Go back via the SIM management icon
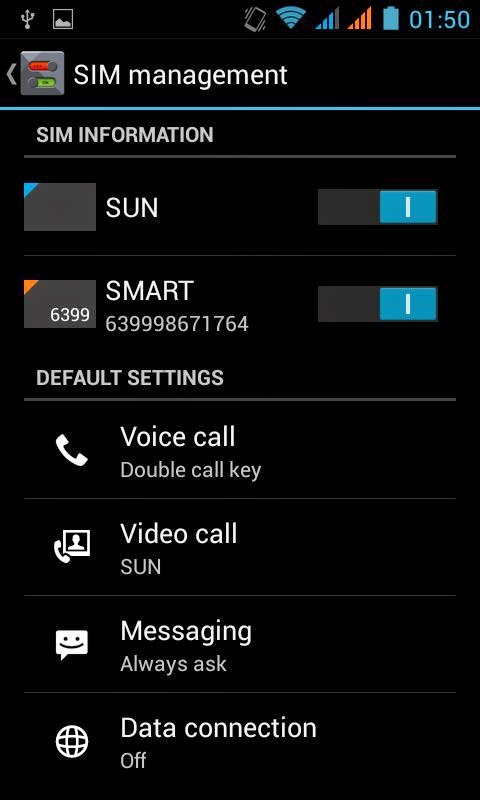Image resolution: width=480 pixels, height=800 pixels. pyautogui.click(x=36, y=73)
